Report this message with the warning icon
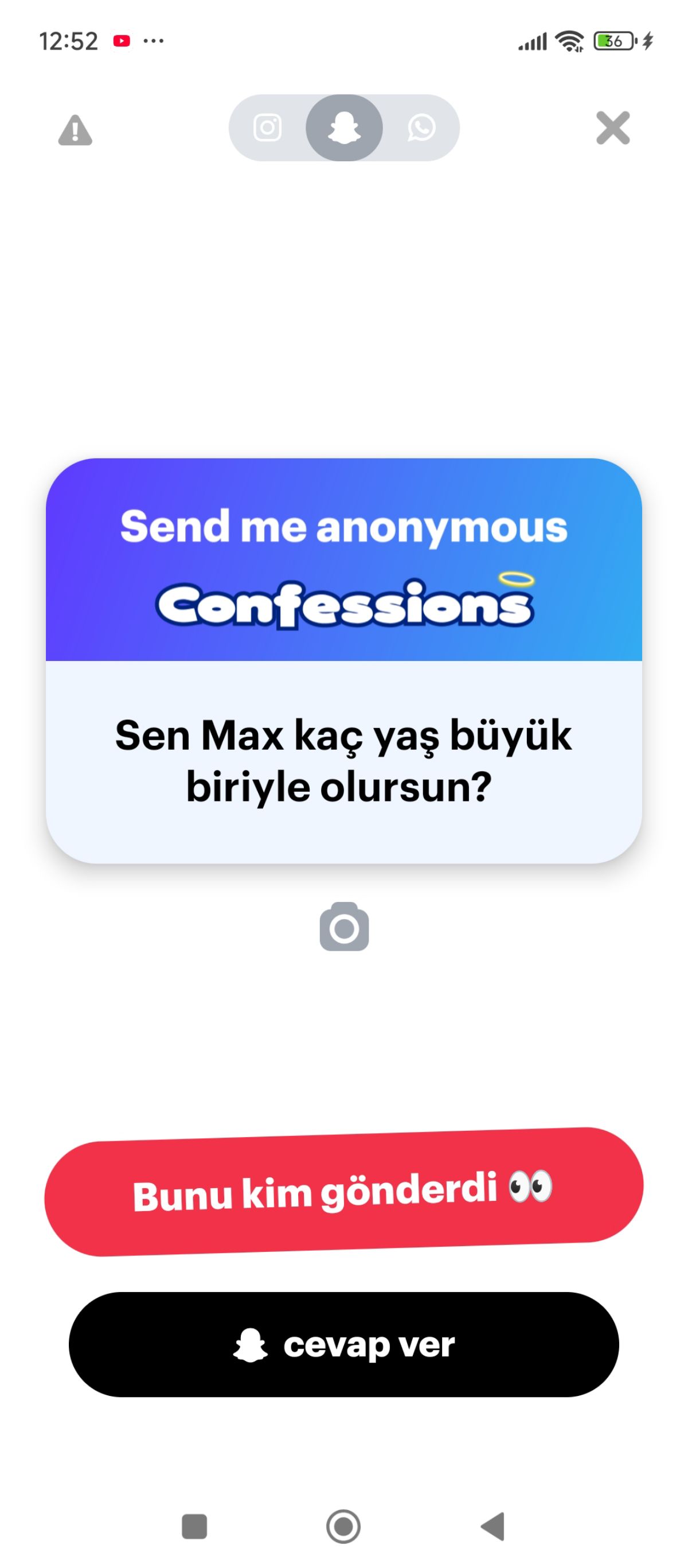Viewport: 688px width, 1568px height. (x=75, y=130)
